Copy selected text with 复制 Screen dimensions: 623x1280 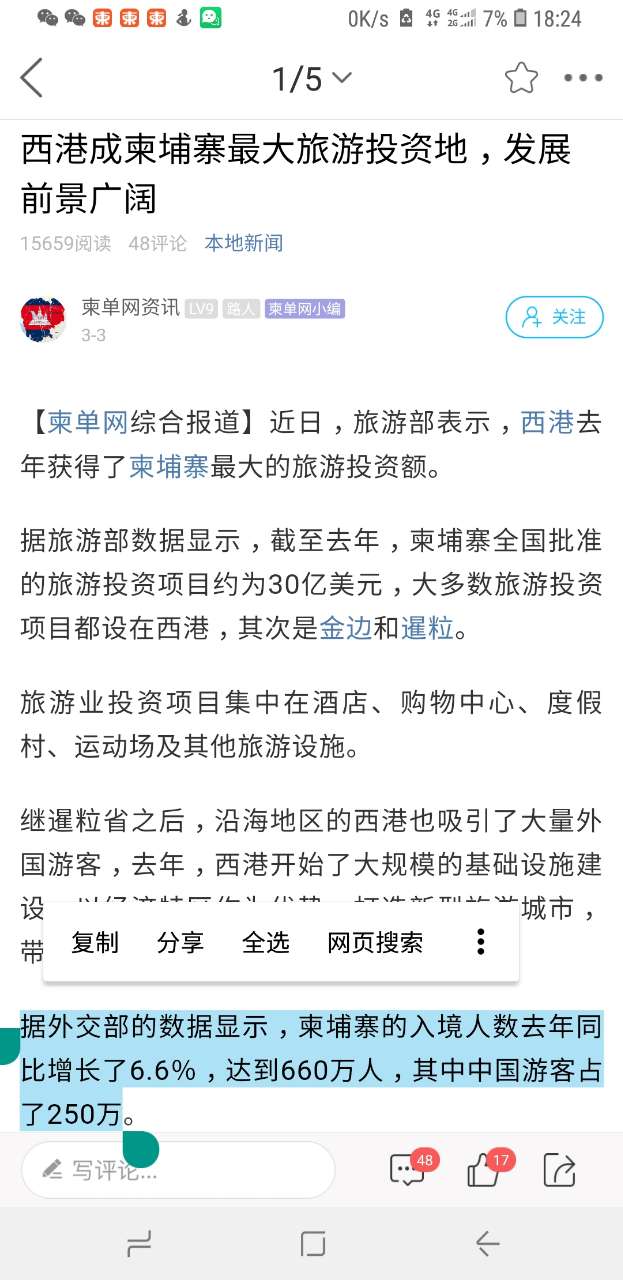(x=95, y=942)
